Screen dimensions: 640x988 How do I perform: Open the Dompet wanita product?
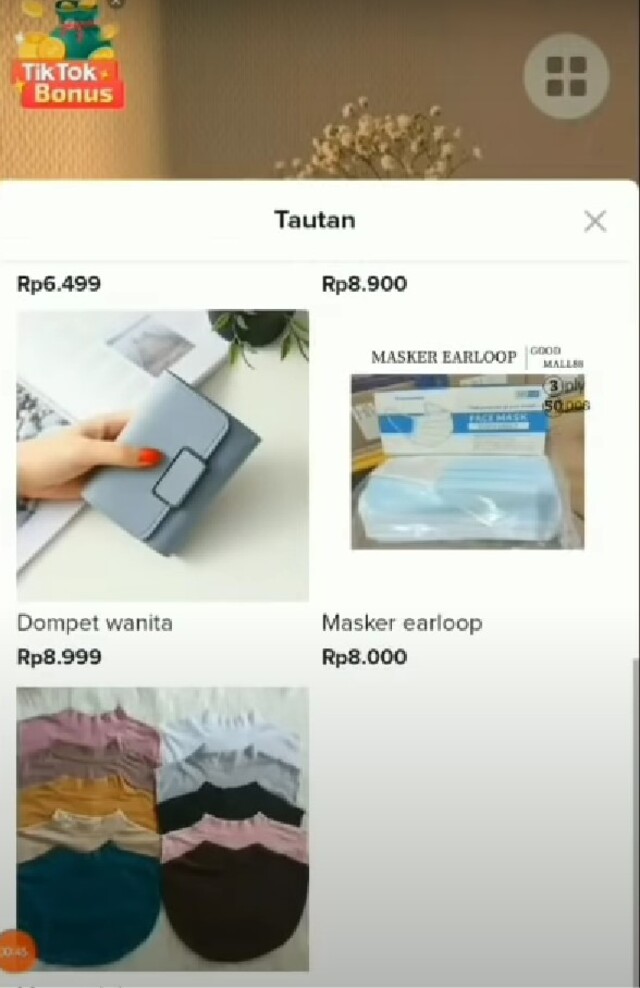[162, 455]
